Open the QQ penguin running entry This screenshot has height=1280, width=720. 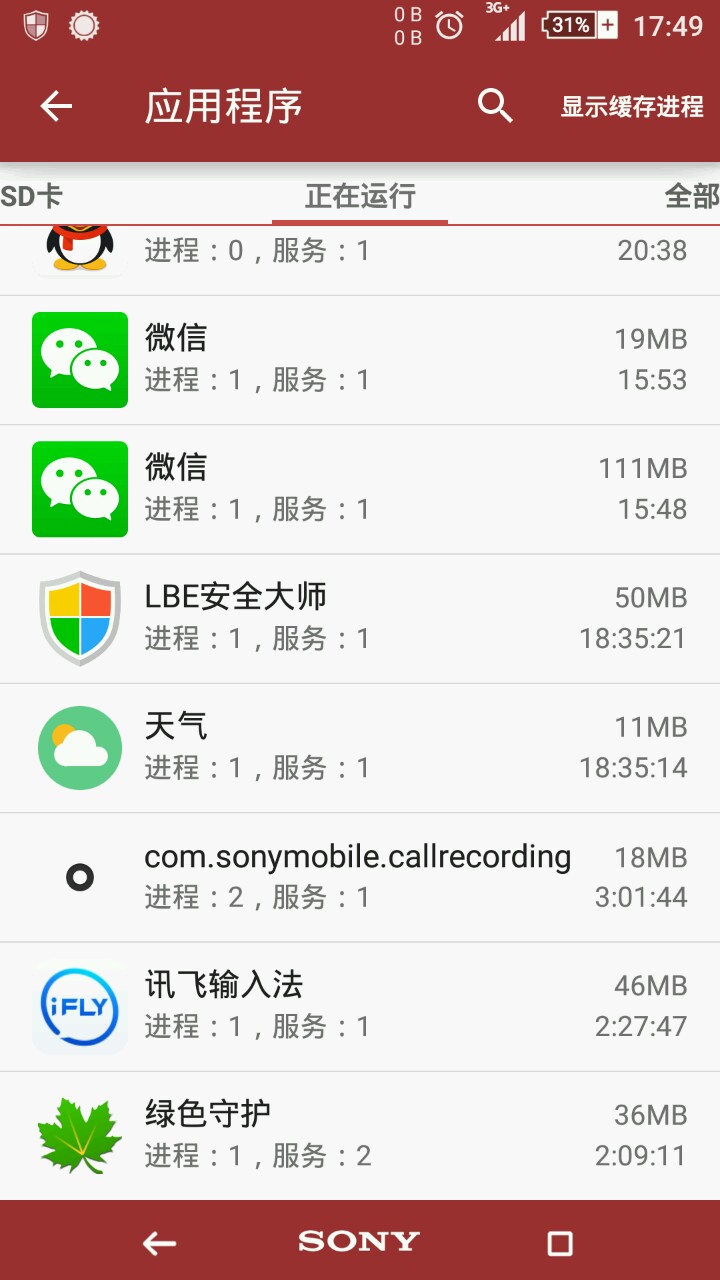pos(360,254)
